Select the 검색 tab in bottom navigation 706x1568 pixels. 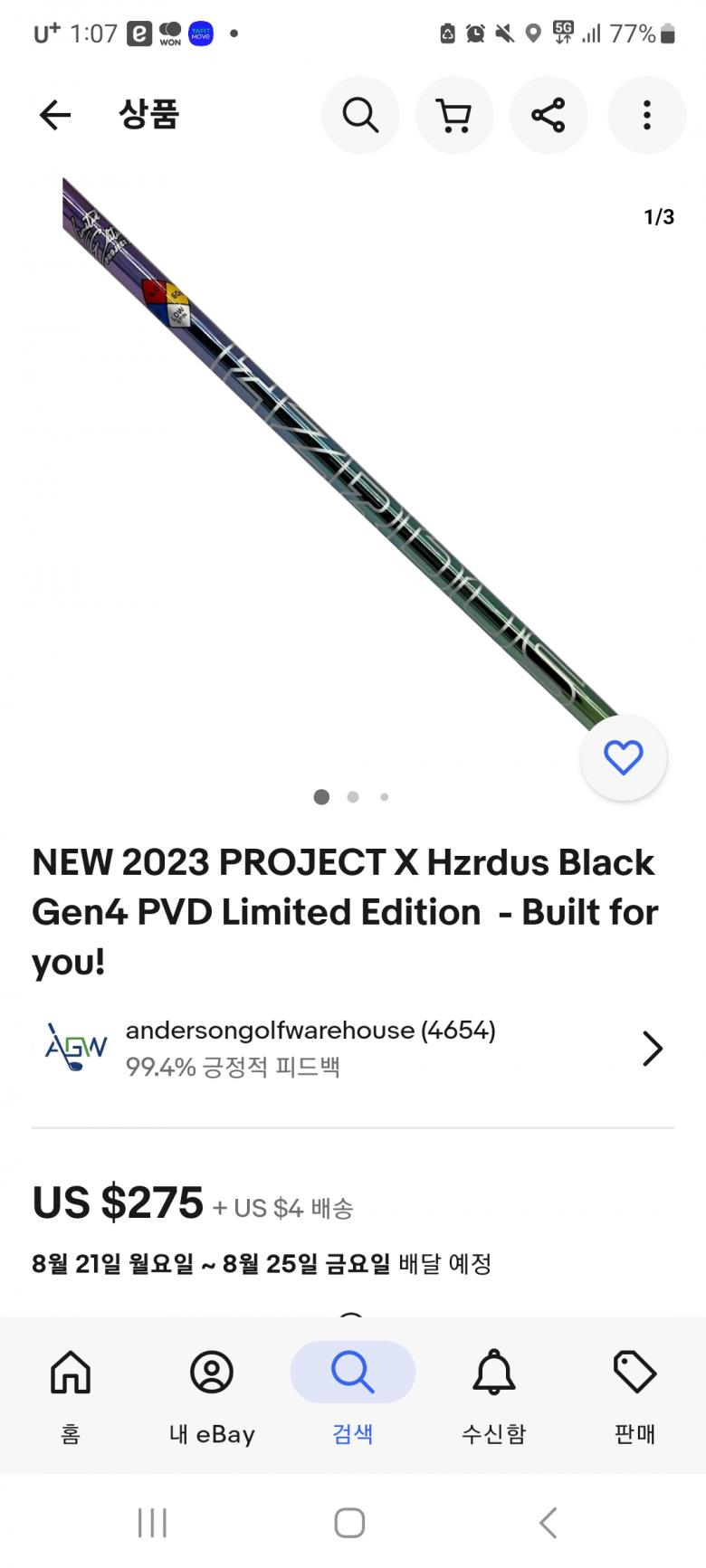point(353,1393)
